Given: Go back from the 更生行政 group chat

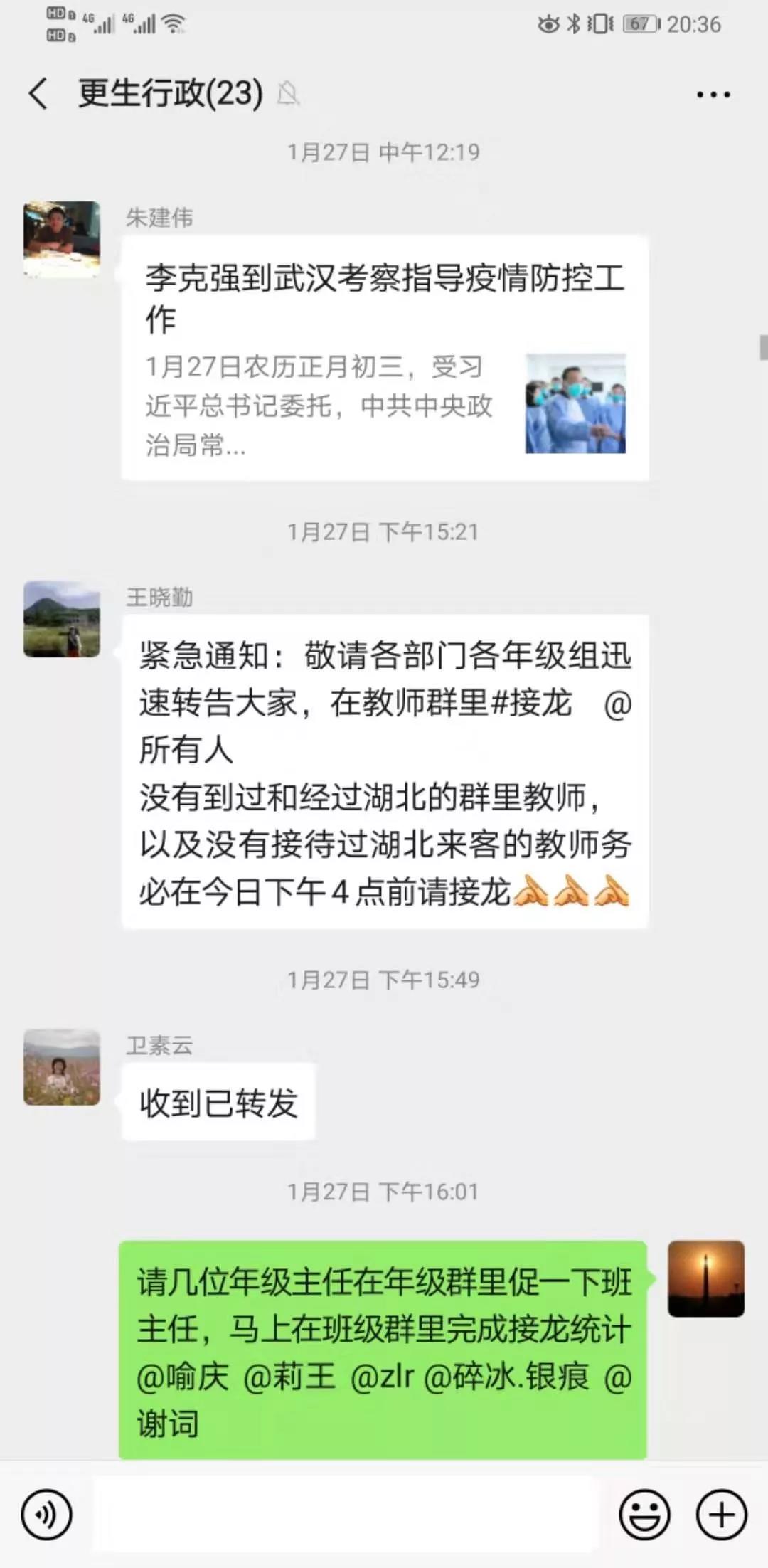Looking at the screenshot, I should 38,94.
